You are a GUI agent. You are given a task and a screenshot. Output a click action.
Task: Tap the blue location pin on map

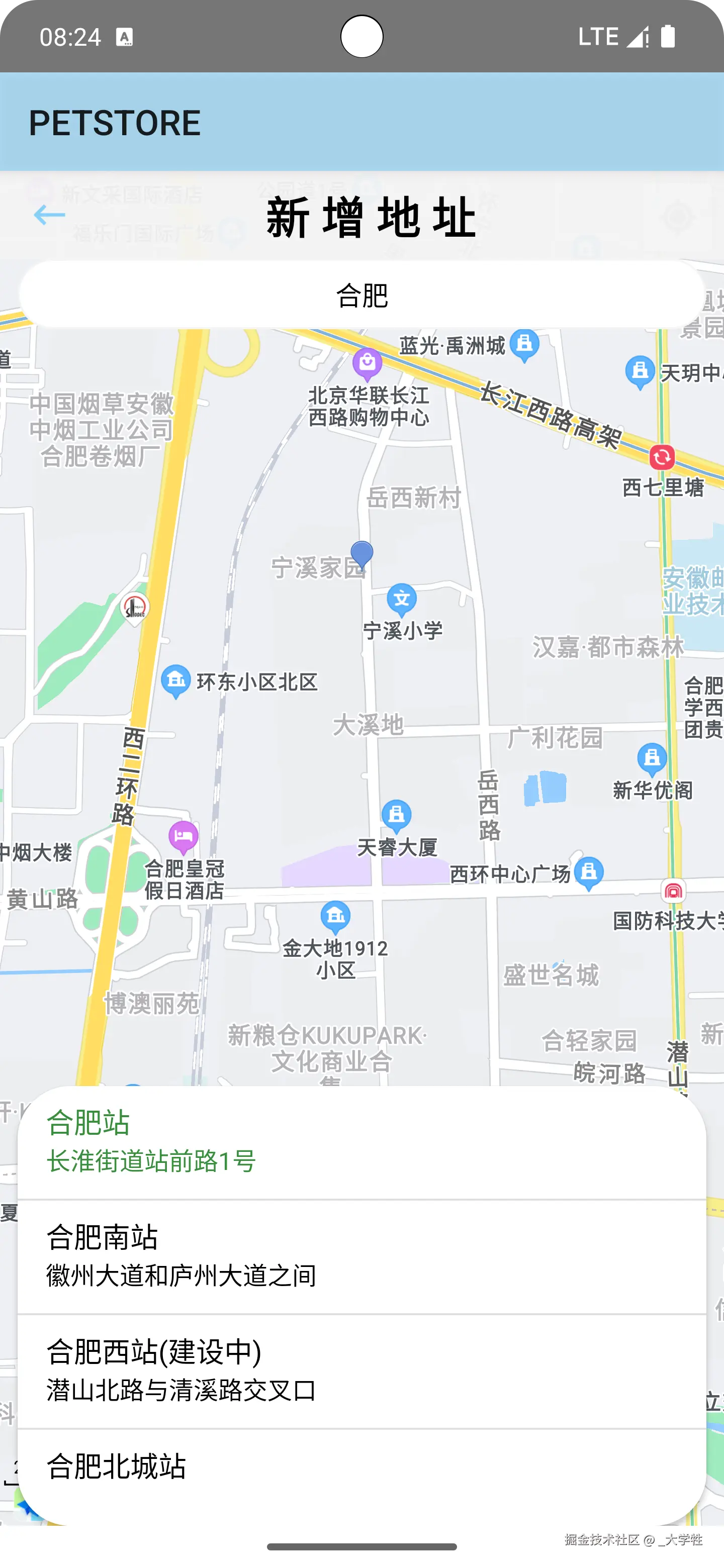tap(361, 555)
